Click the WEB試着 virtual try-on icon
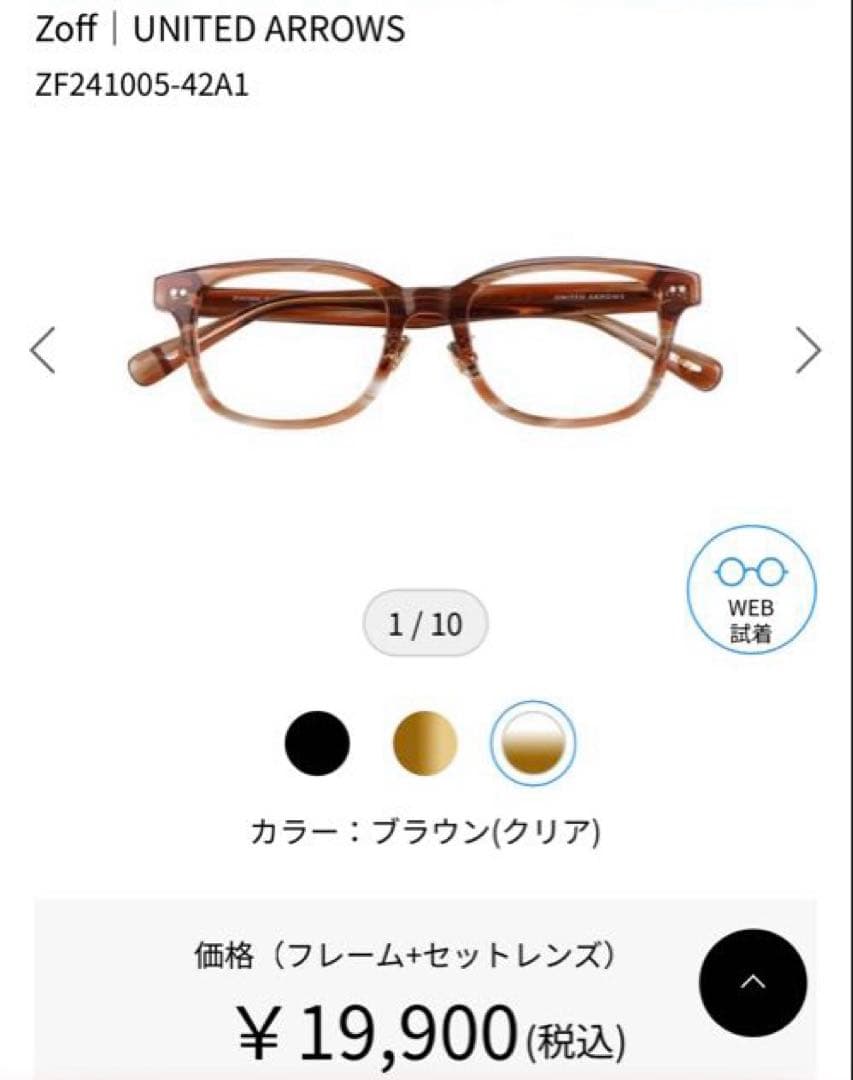This screenshot has width=853, height=1080. [750, 590]
